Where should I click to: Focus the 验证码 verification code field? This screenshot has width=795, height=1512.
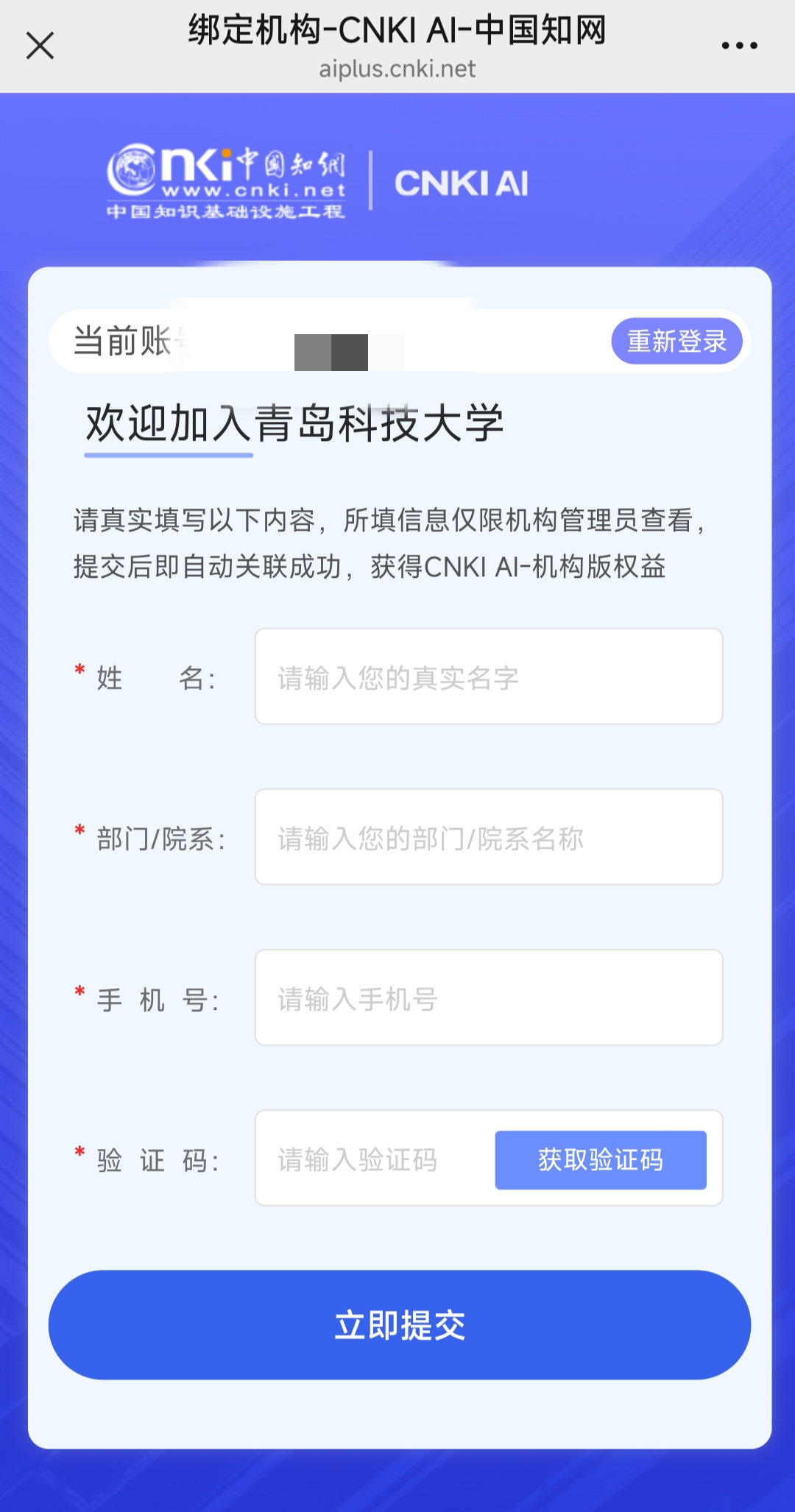[372, 1159]
